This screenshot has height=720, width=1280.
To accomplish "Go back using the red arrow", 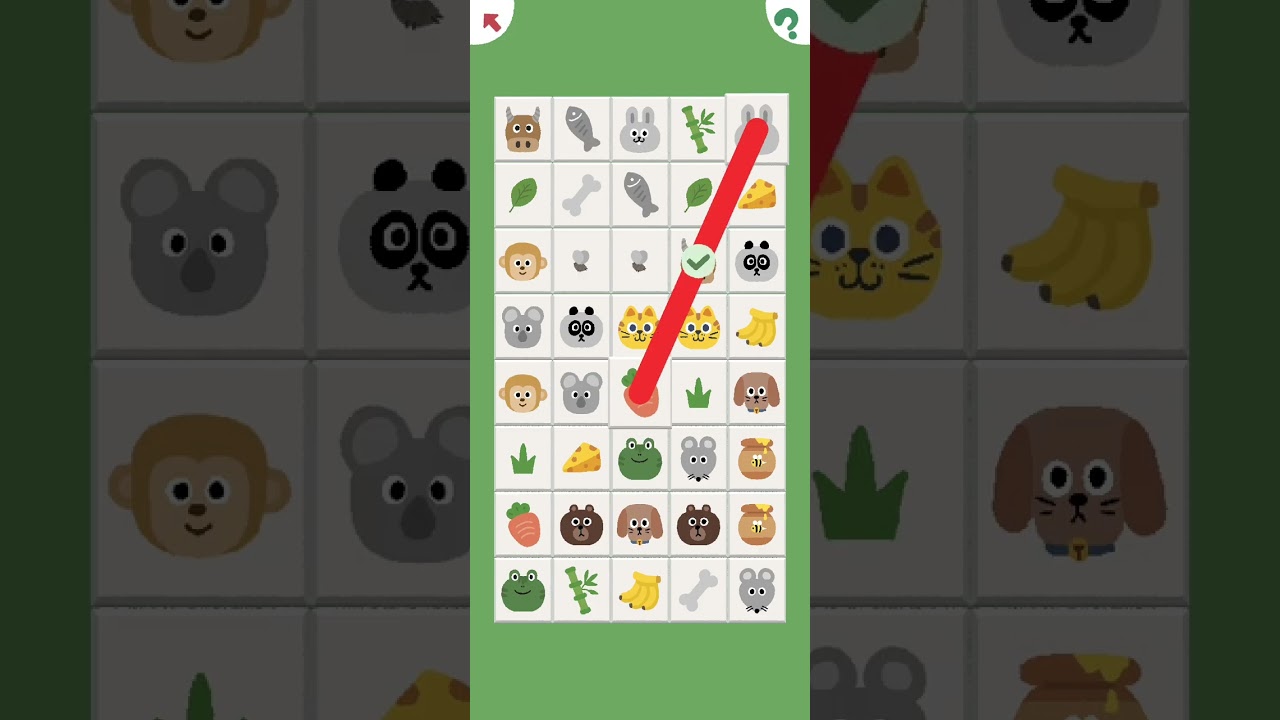I will point(491,21).
